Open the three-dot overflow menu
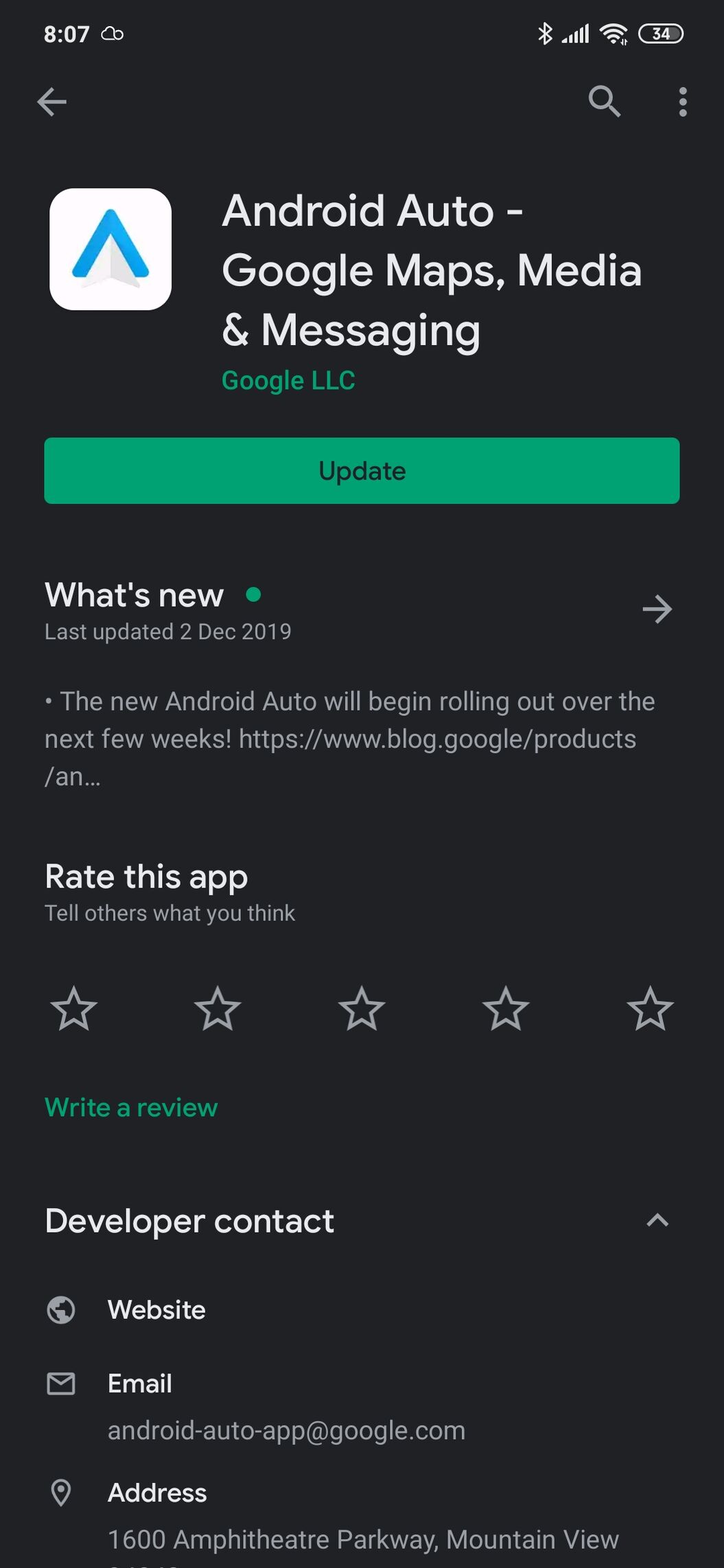724x1568 pixels. [682, 102]
